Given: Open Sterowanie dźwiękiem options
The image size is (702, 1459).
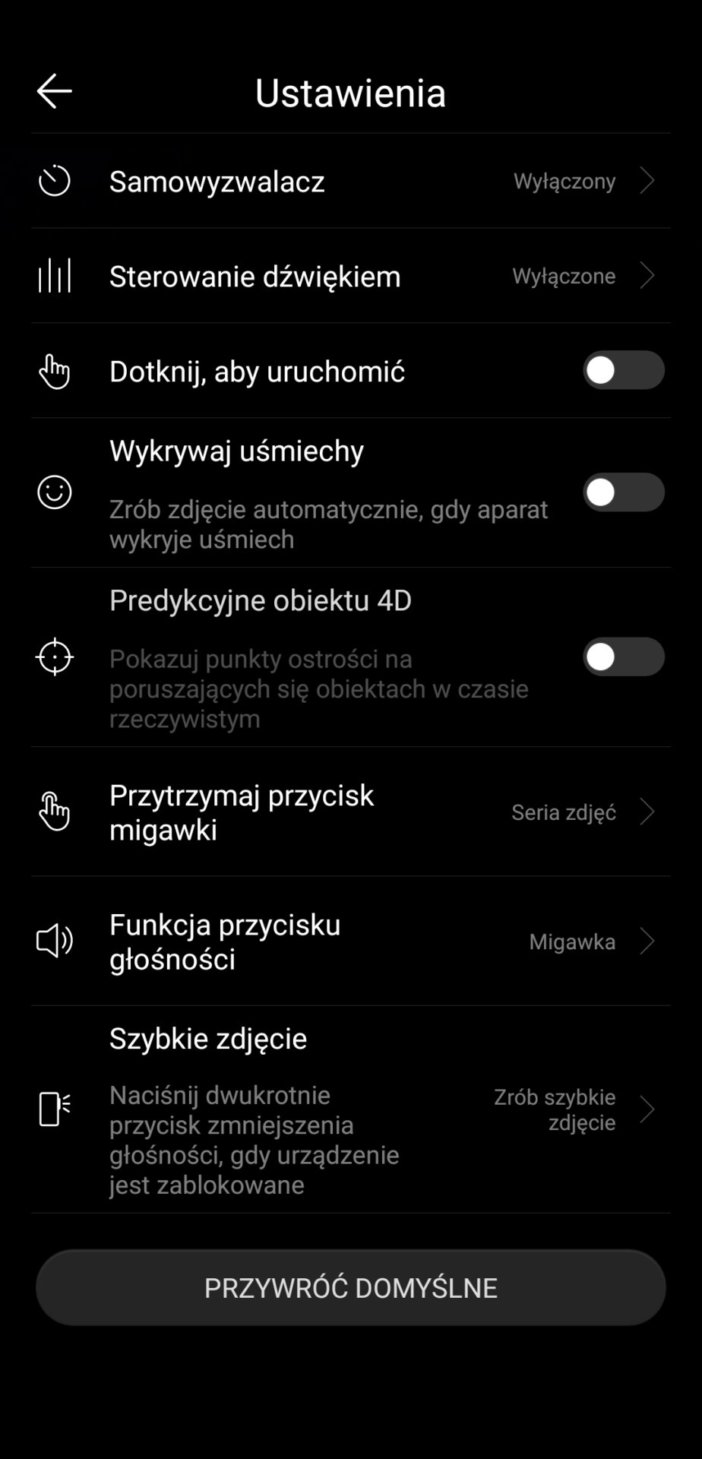Looking at the screenshot, I should pyautogui.click(x=351, y=276).
